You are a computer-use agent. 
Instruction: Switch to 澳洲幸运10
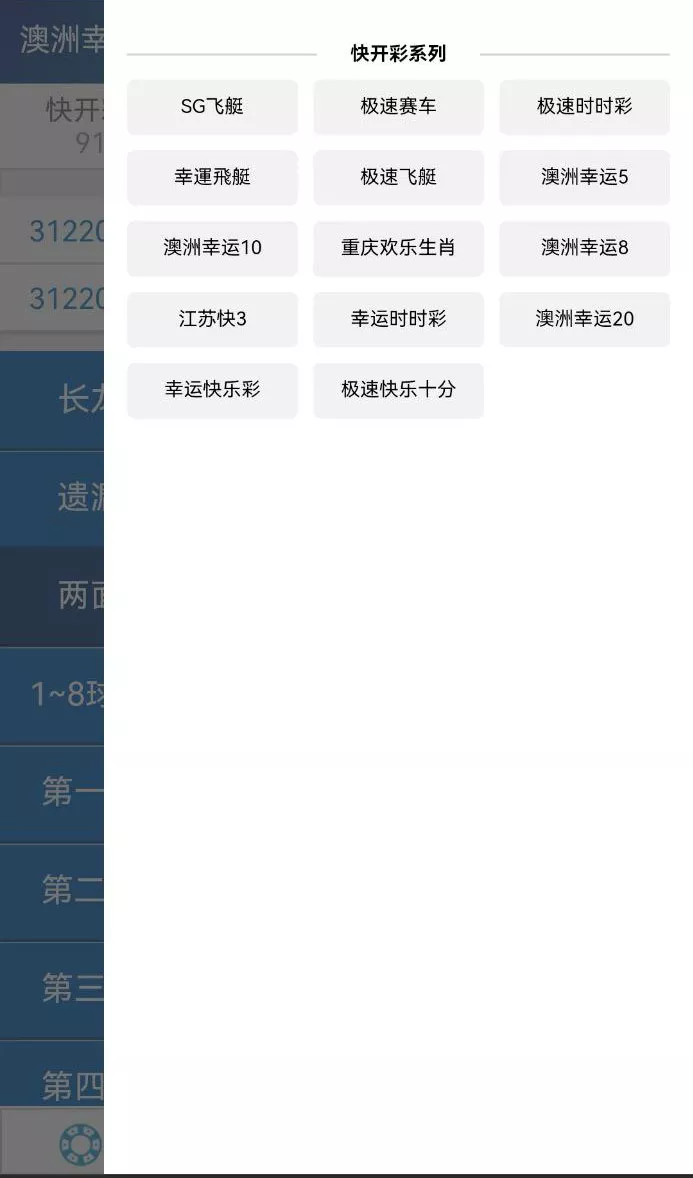click(212, 247)
